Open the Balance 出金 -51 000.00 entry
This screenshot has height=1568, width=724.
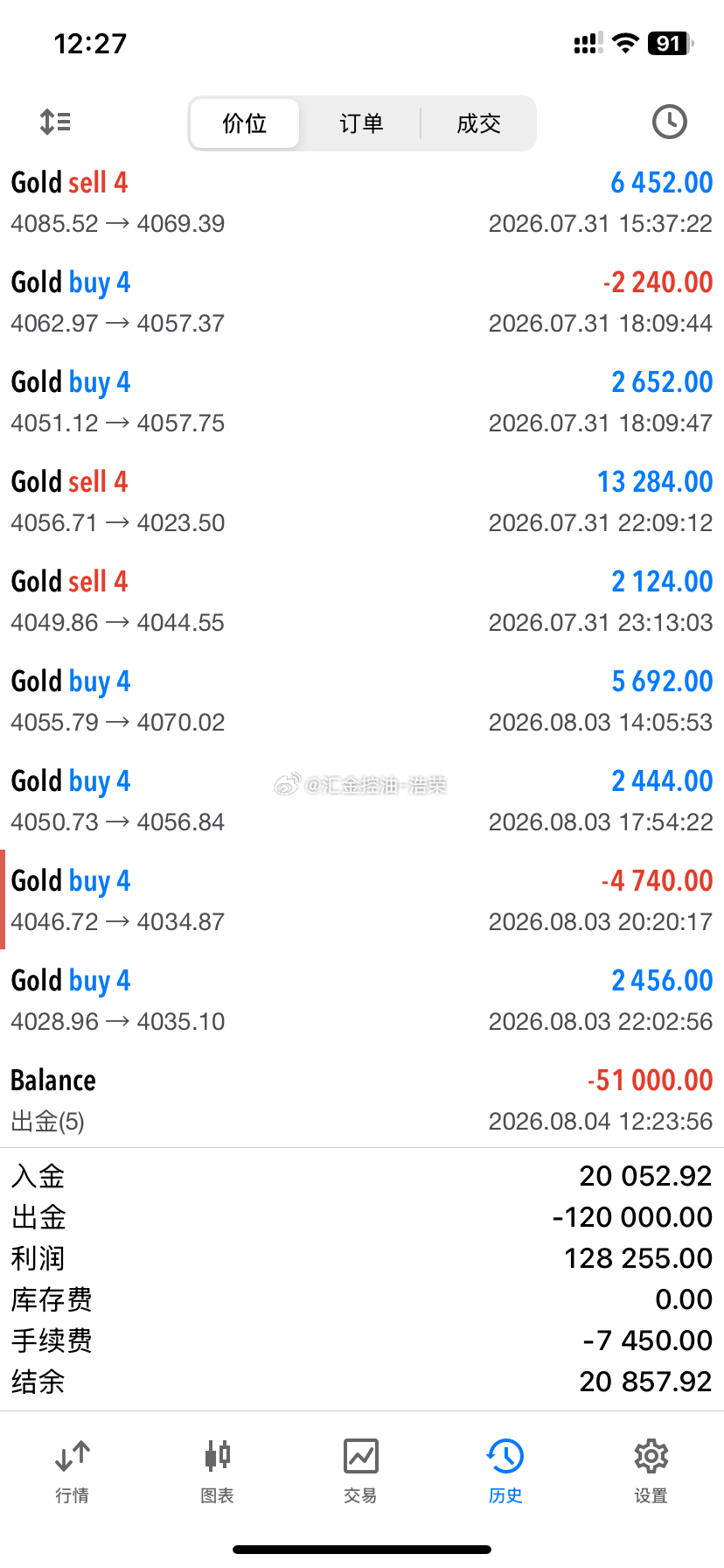tap(362, 1100)
